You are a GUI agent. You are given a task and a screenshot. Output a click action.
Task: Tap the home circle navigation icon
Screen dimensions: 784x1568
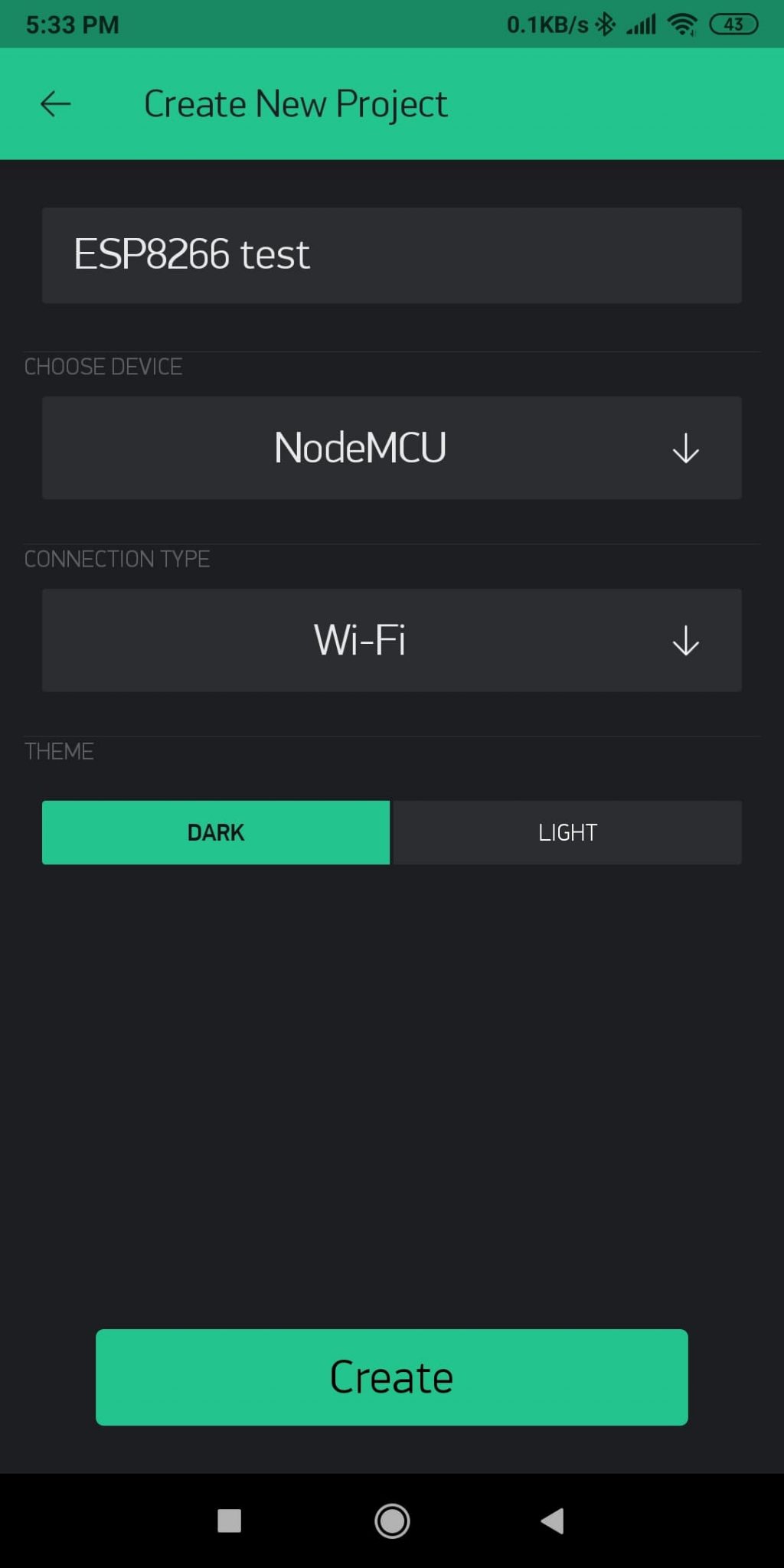(x=391, y=1522)
